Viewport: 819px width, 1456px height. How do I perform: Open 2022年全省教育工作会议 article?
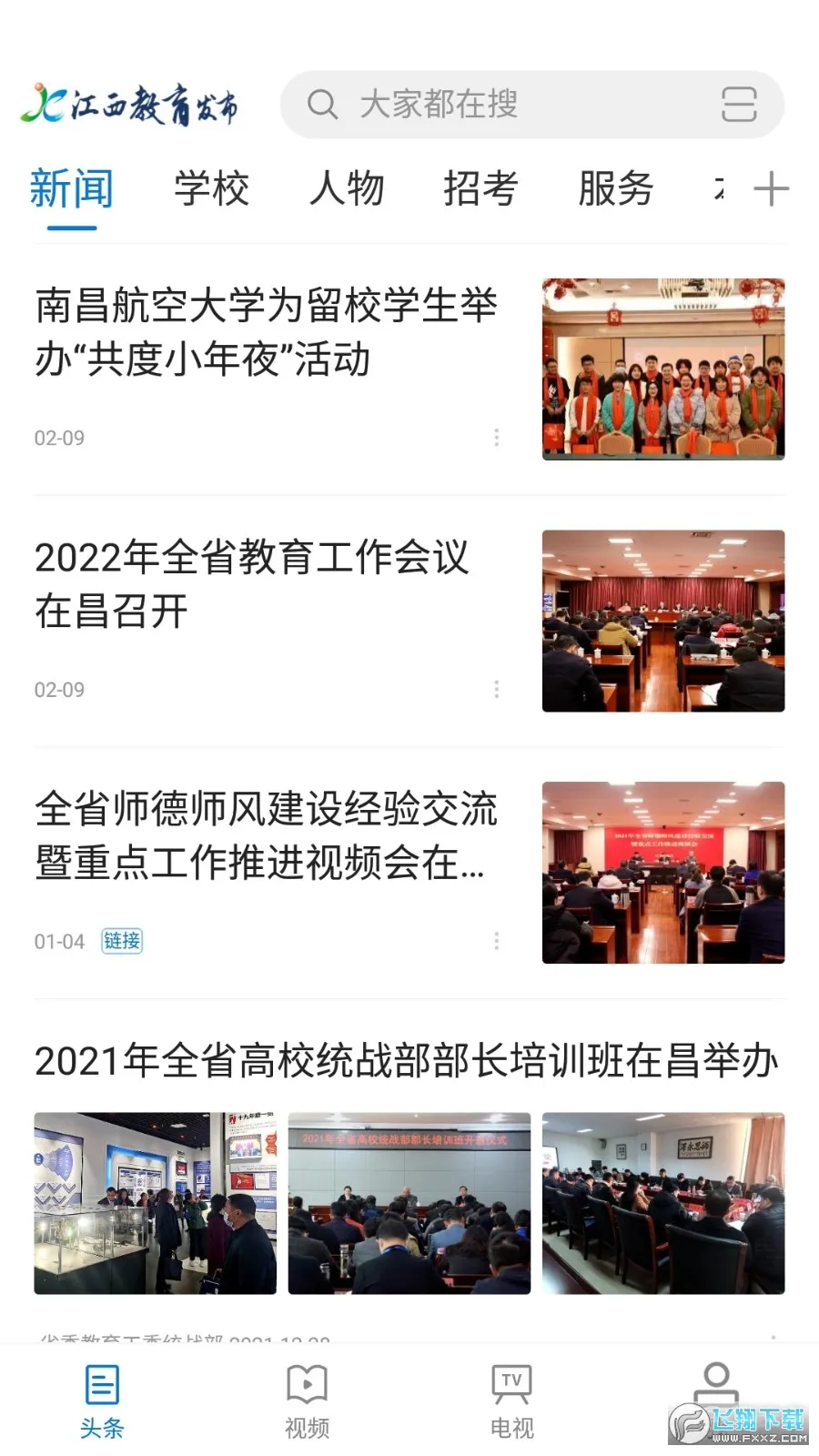click(252, 584)
